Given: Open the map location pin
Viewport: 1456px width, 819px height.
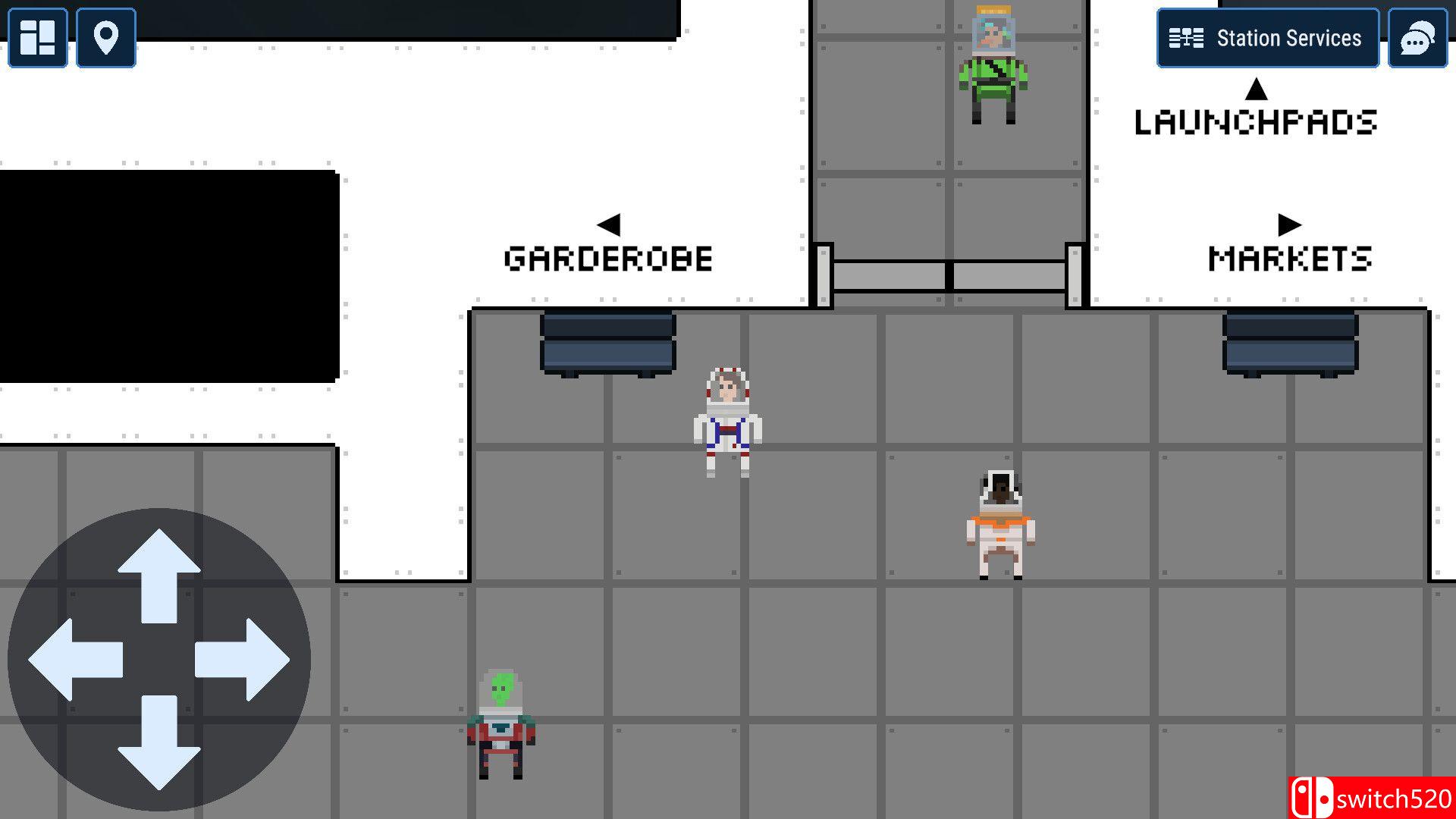Looking at the screenshot, I should 106,37.
